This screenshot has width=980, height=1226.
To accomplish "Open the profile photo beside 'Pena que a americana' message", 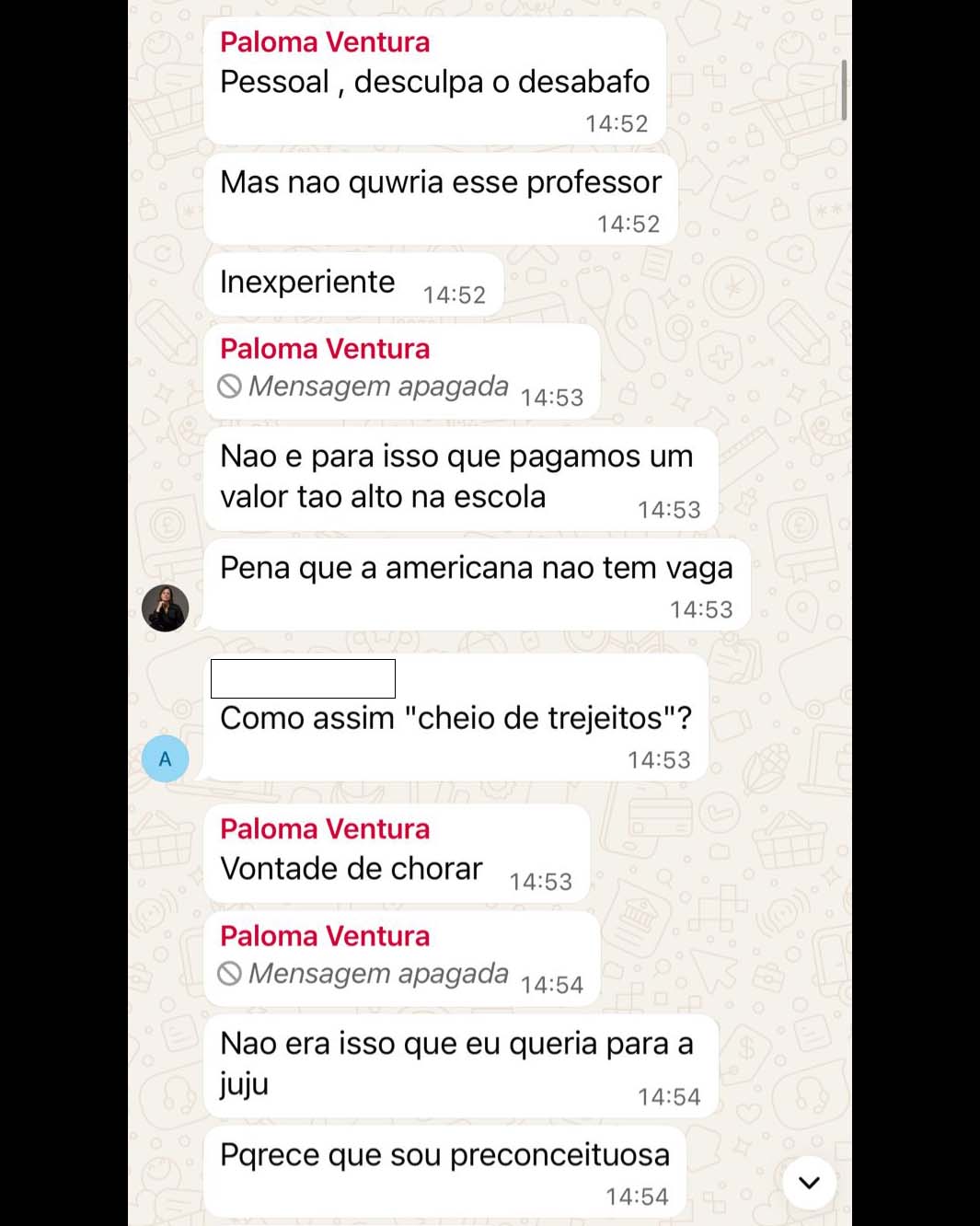I will 166,607.
